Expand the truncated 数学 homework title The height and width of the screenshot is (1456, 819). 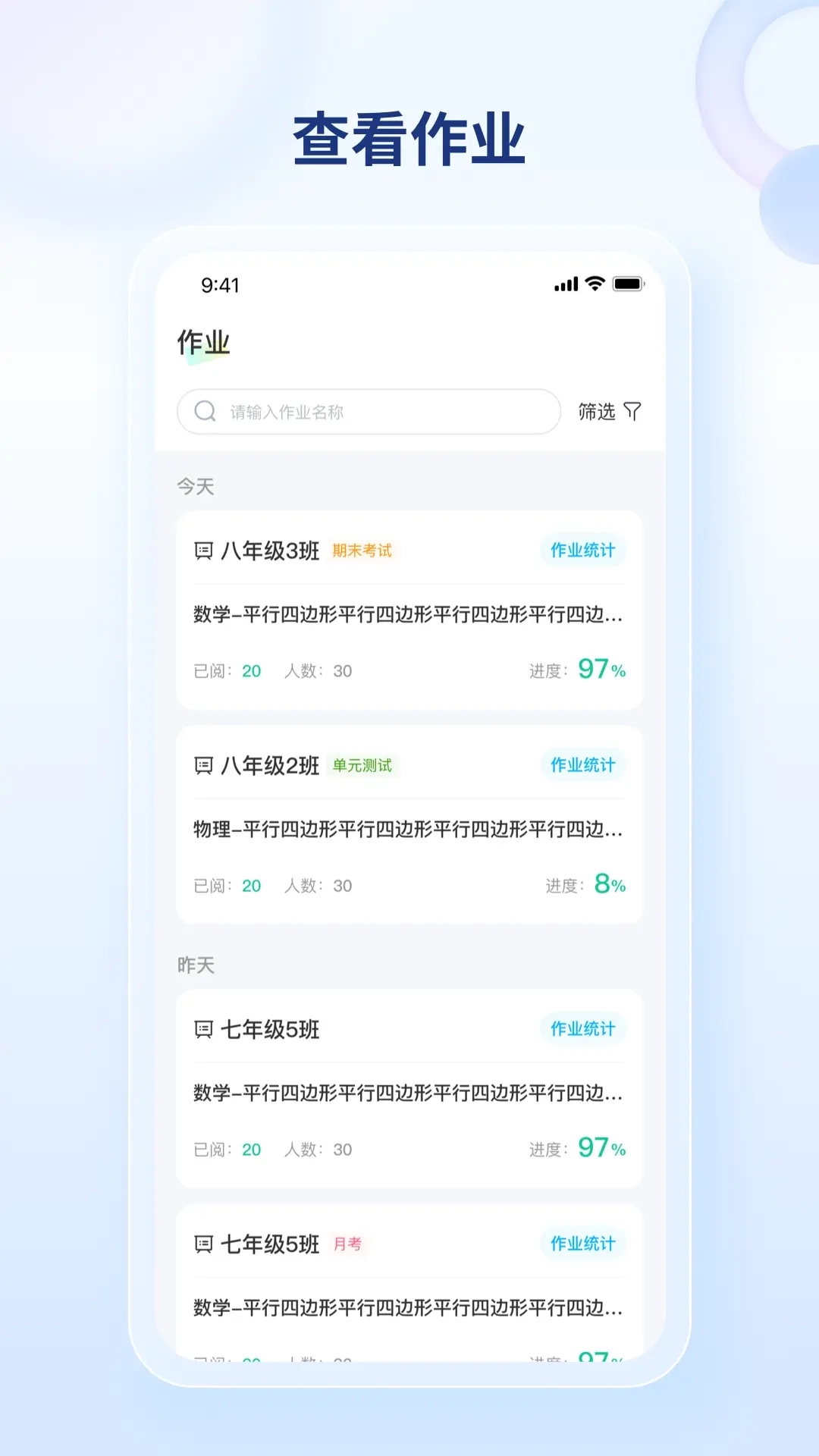pos(409,616)
